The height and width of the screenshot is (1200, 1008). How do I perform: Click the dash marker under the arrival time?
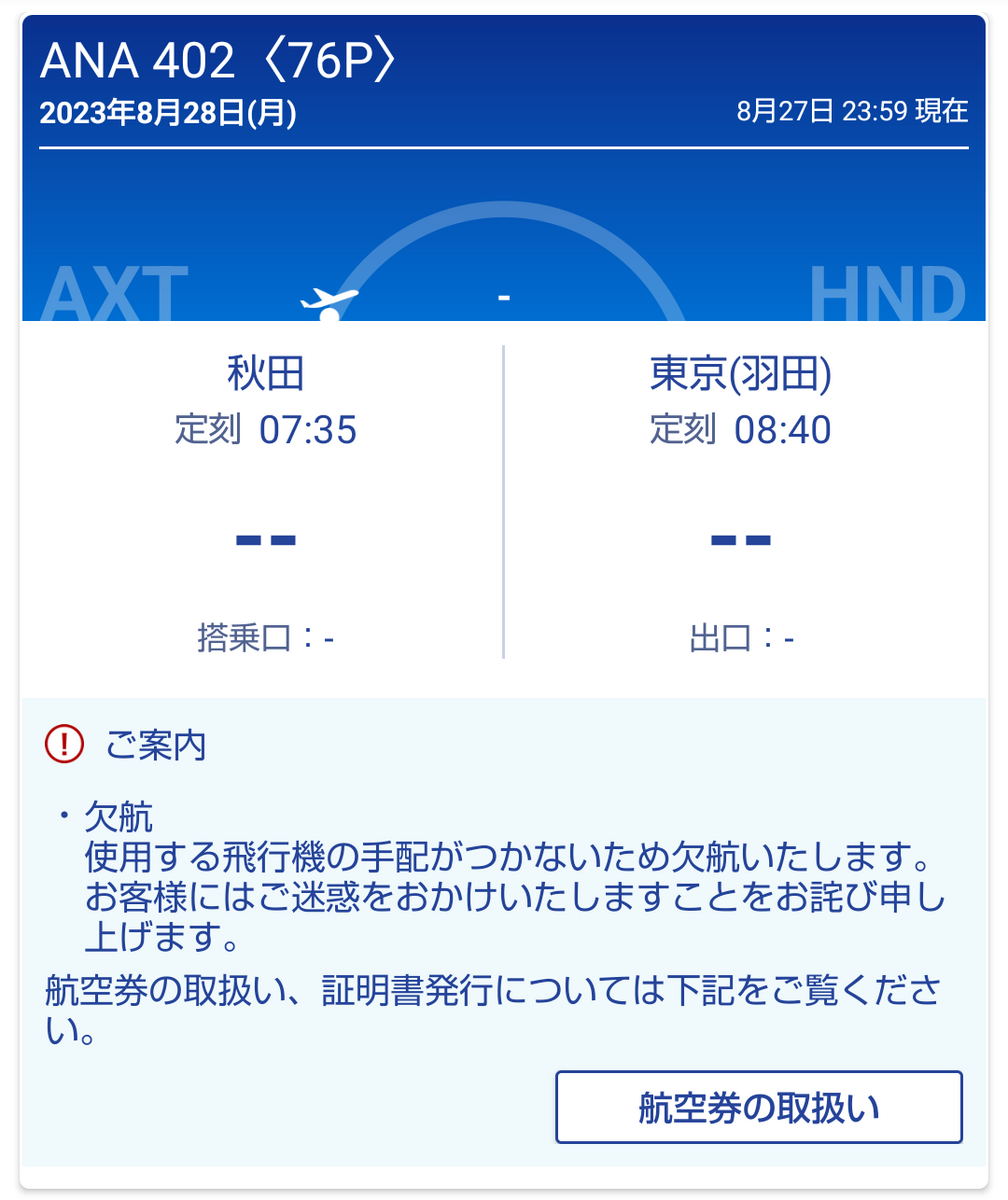738,538
